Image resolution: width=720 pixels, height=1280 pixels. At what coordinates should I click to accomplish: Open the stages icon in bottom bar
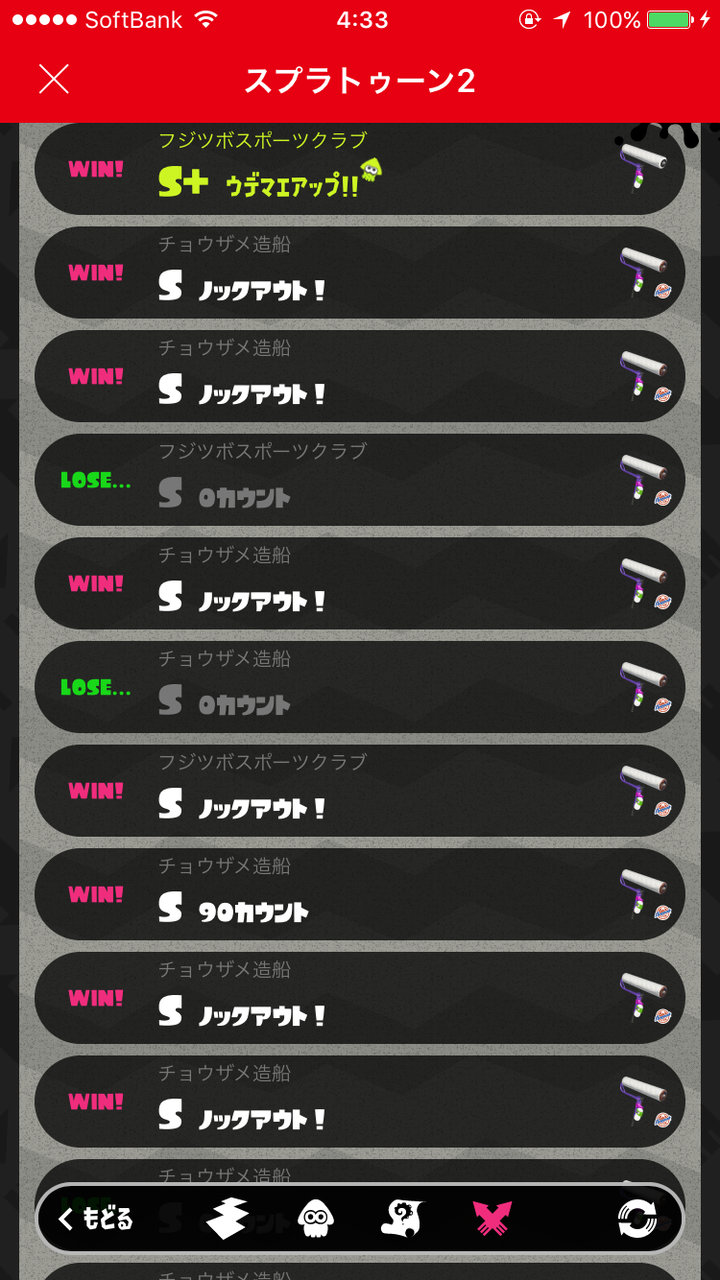pyautogui.click(x=227, y=1219)
